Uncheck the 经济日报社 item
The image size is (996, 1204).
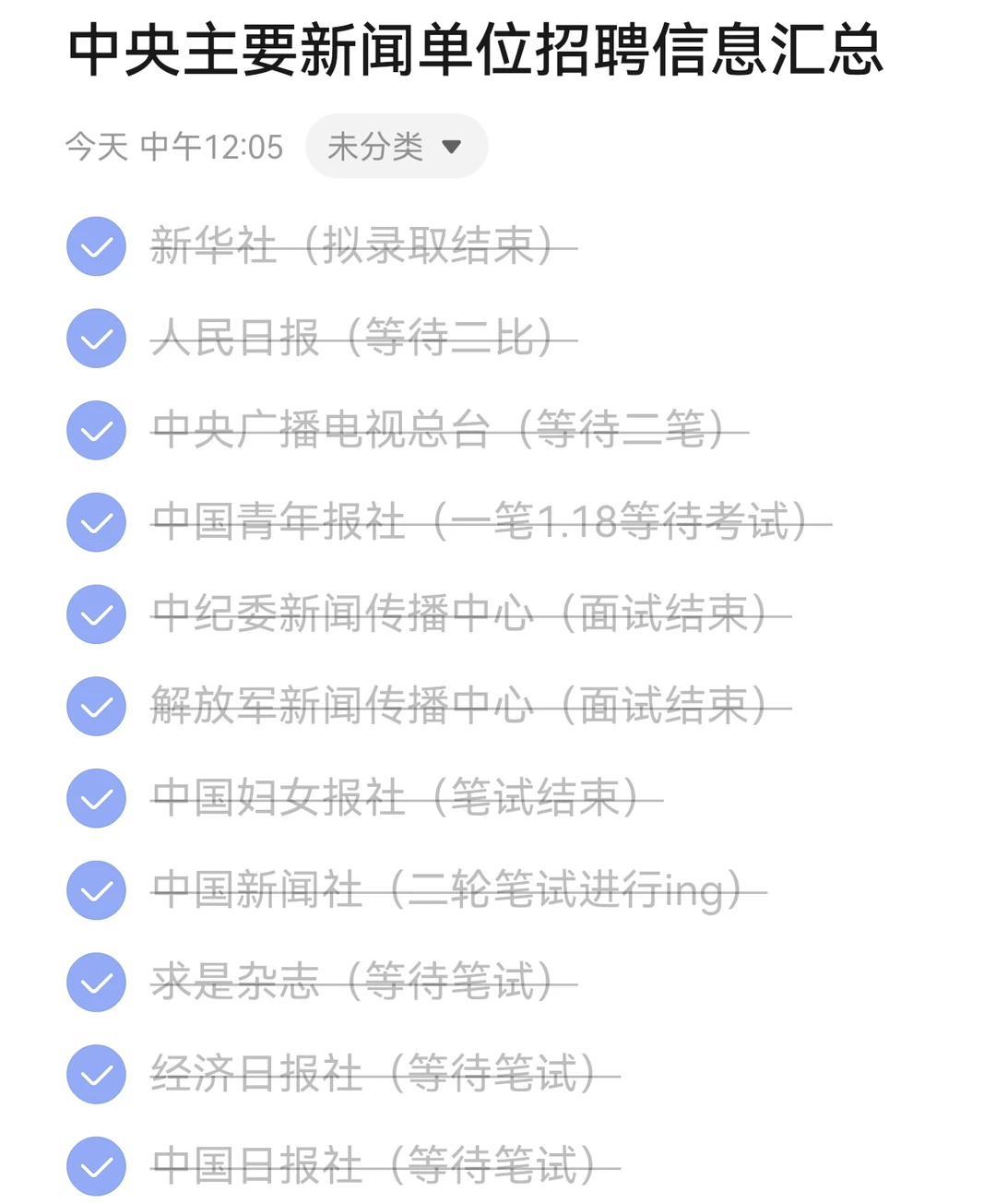pyautogui.click(x=96, y=1075)
